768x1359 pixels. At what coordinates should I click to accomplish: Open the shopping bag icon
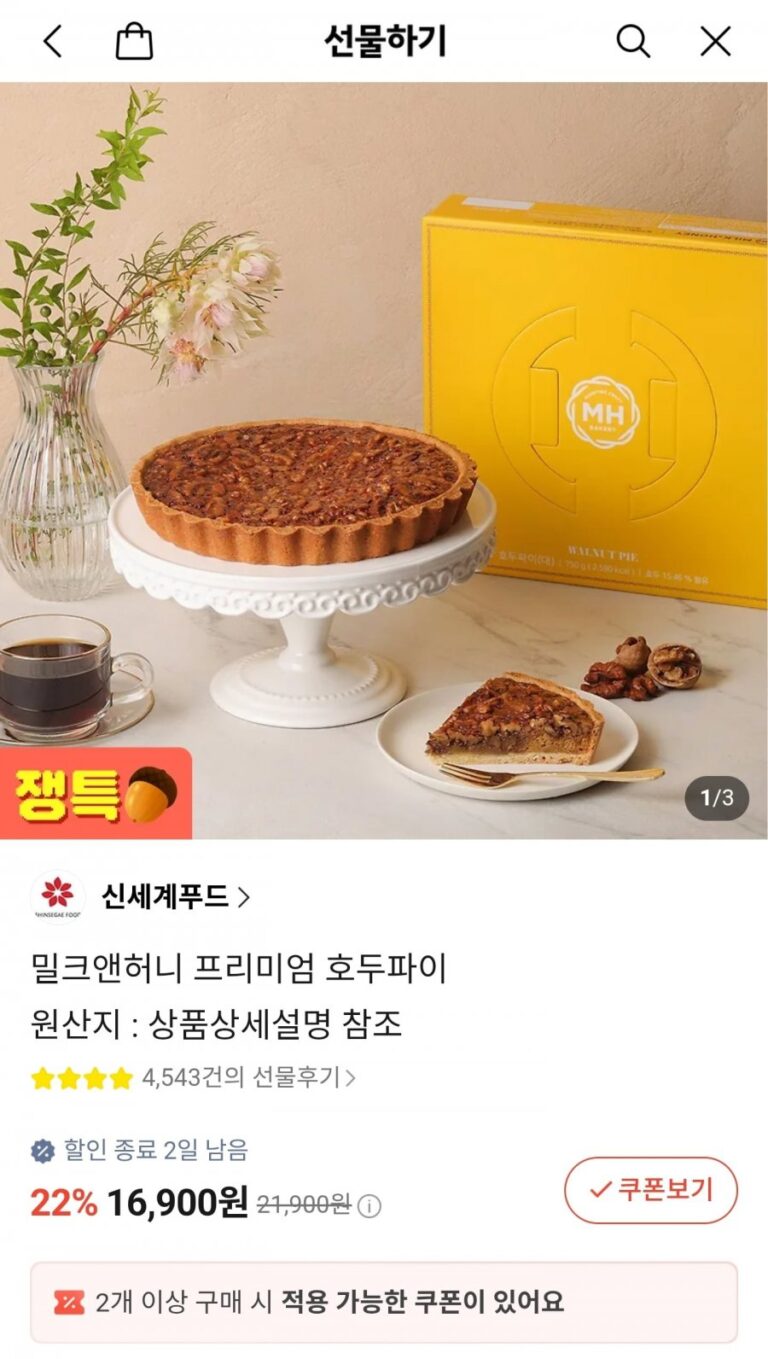tap(134, 42)
